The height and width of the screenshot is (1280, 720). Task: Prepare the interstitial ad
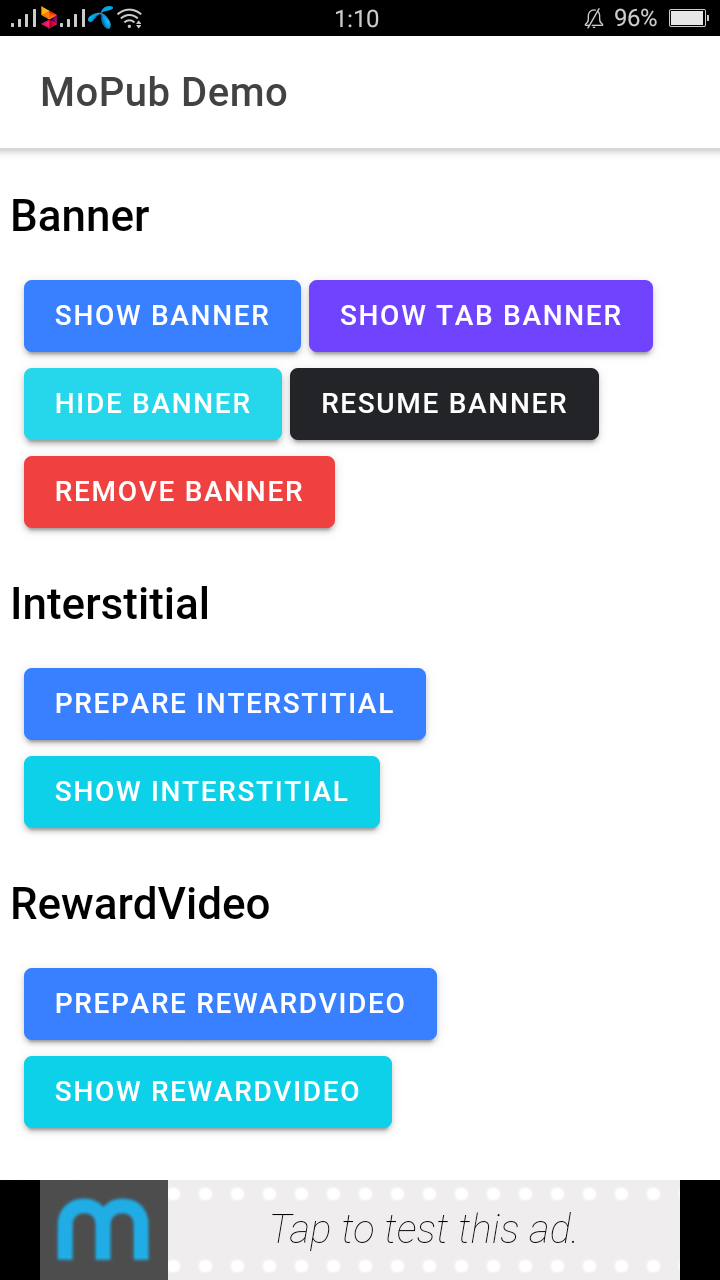tap(224, 704)
